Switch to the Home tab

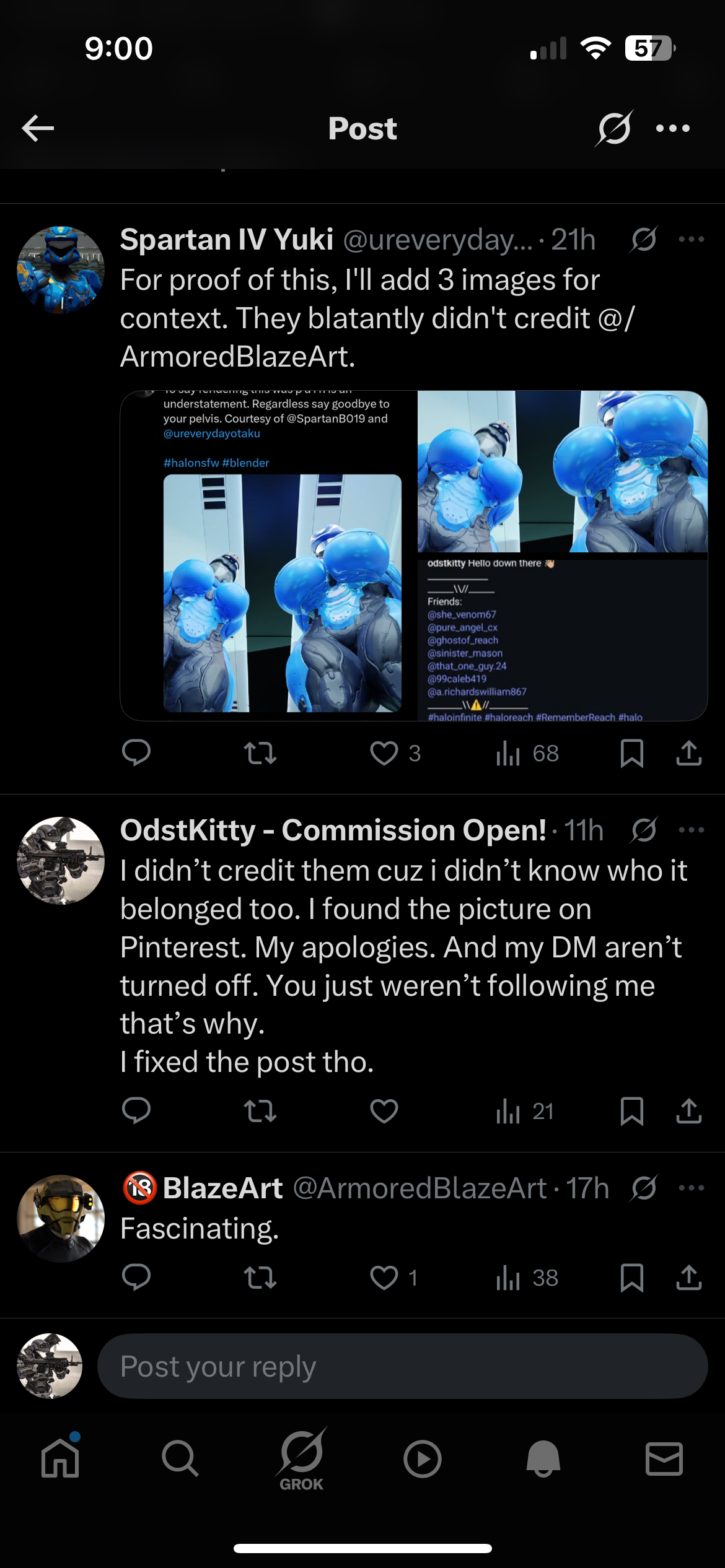(x=60, y=1460)
